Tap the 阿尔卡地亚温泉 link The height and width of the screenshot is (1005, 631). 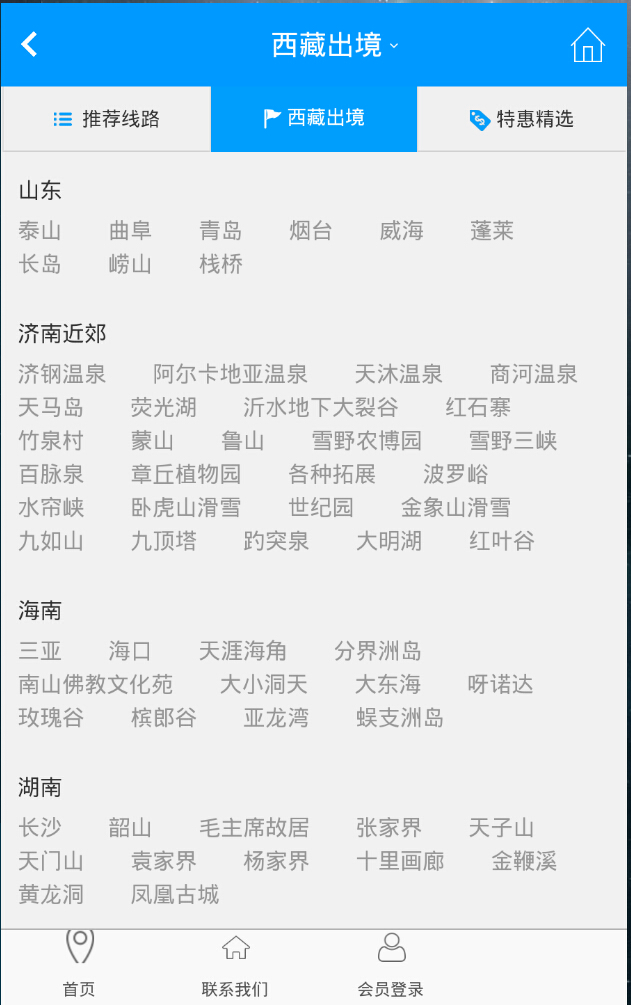point(230,375)
